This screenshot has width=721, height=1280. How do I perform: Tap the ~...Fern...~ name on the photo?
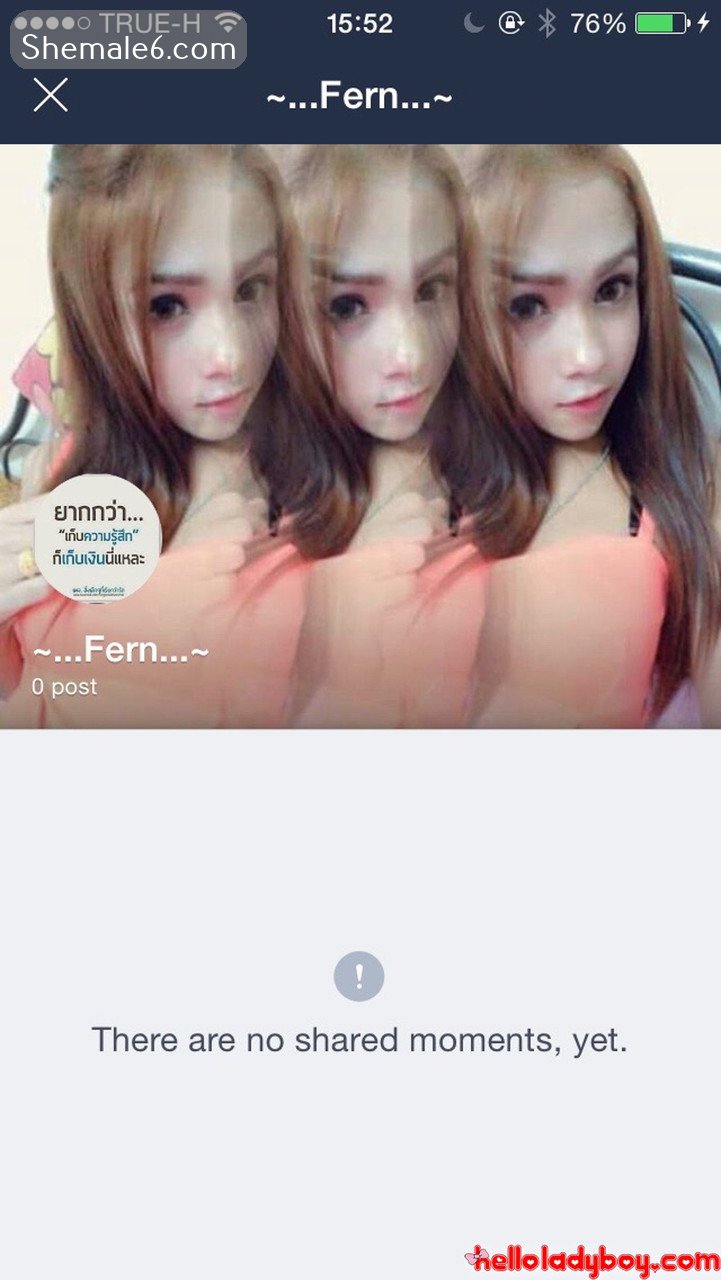point(122,652)
